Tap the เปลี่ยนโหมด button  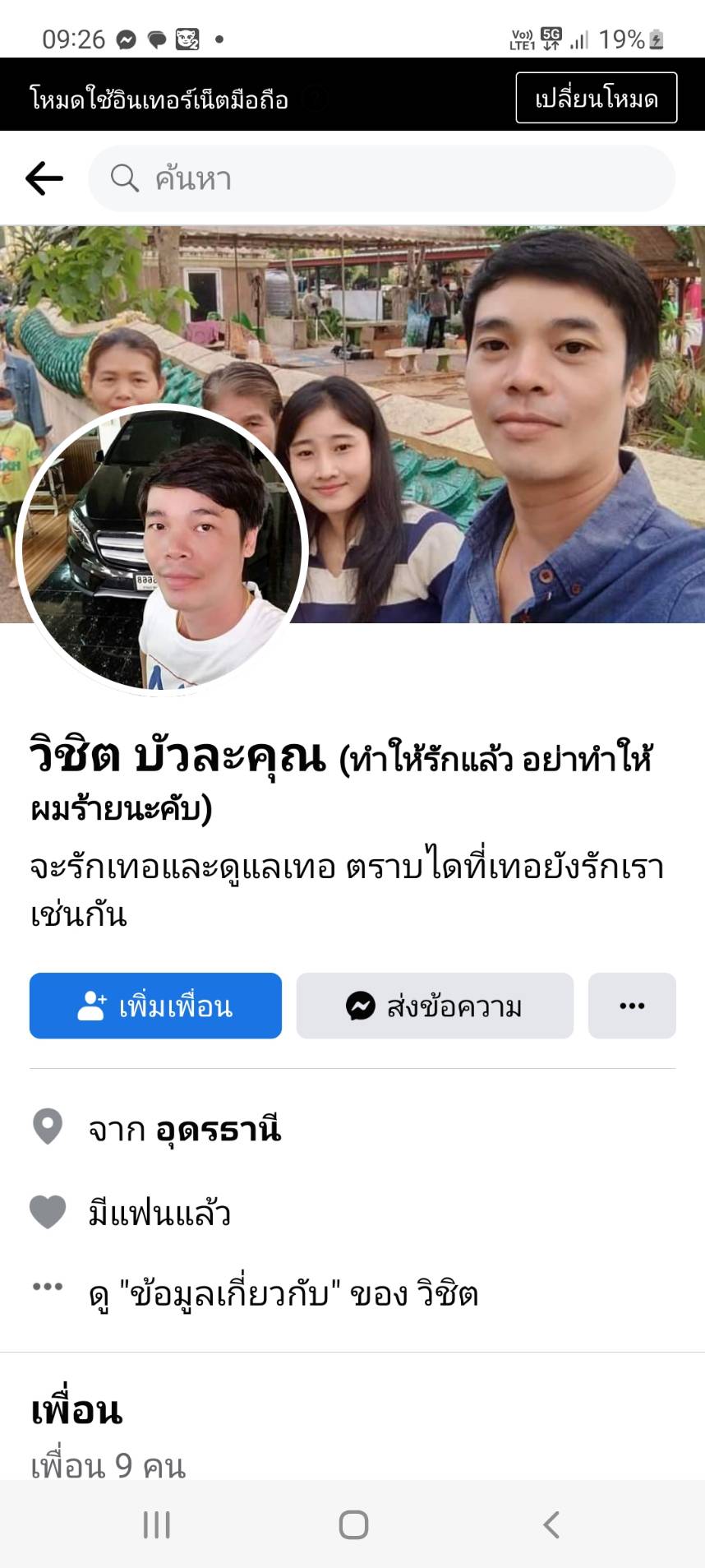click(596, 98)
